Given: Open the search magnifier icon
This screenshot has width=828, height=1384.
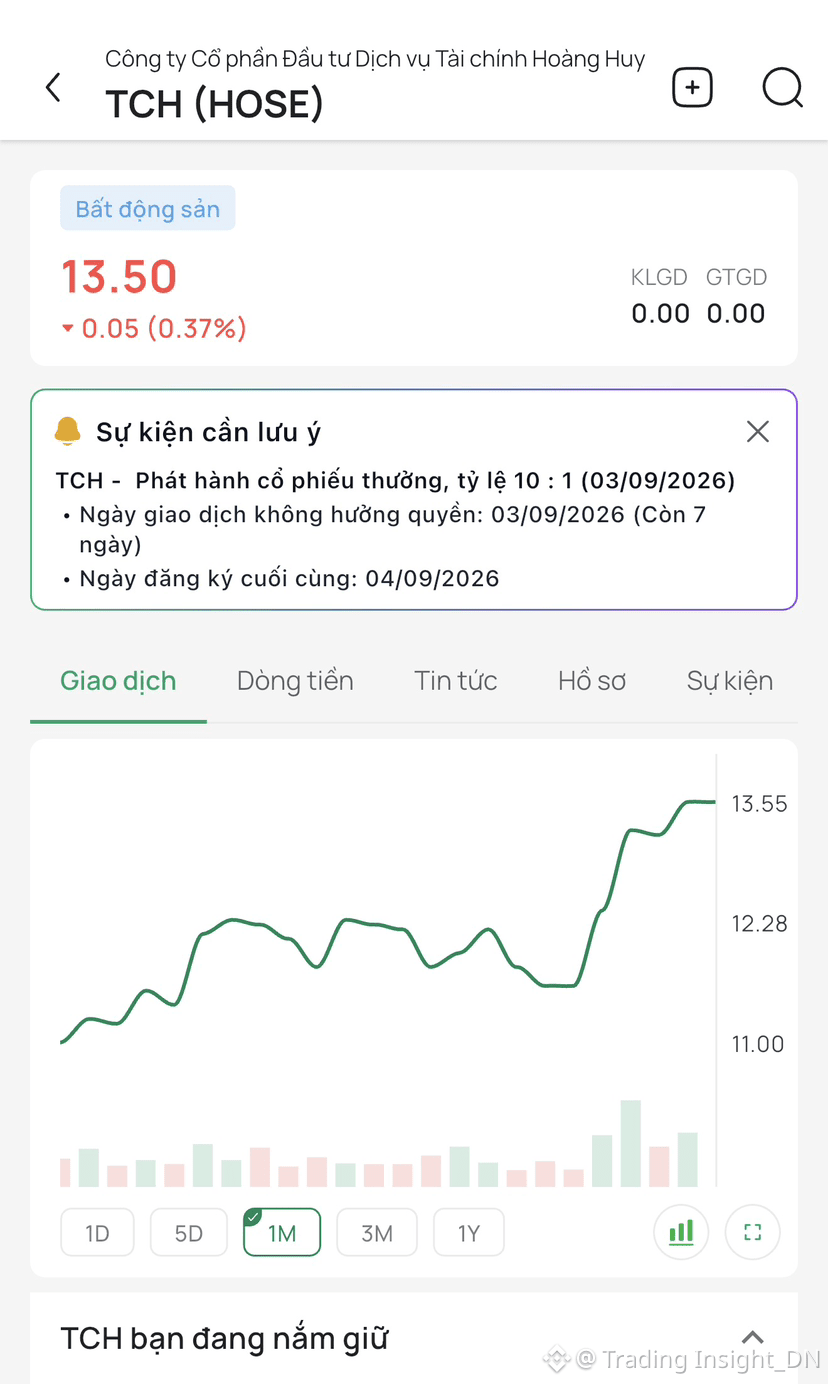Looking at the screenshot, I should [x=782, y=87].
